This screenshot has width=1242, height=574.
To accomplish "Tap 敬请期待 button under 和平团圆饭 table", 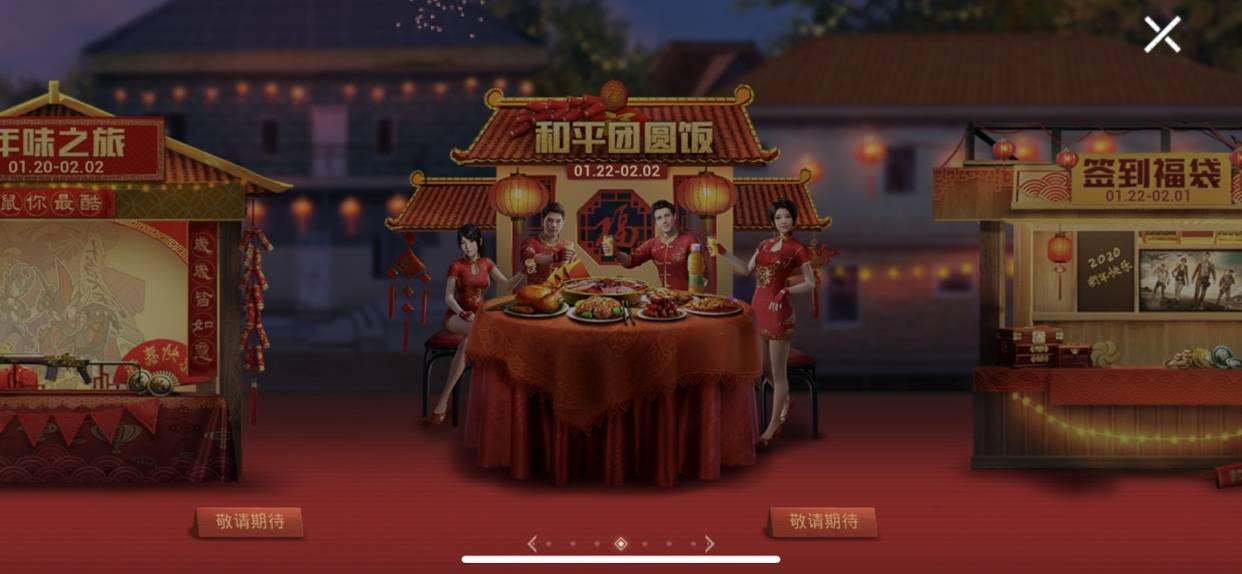I will pos(822,522).
